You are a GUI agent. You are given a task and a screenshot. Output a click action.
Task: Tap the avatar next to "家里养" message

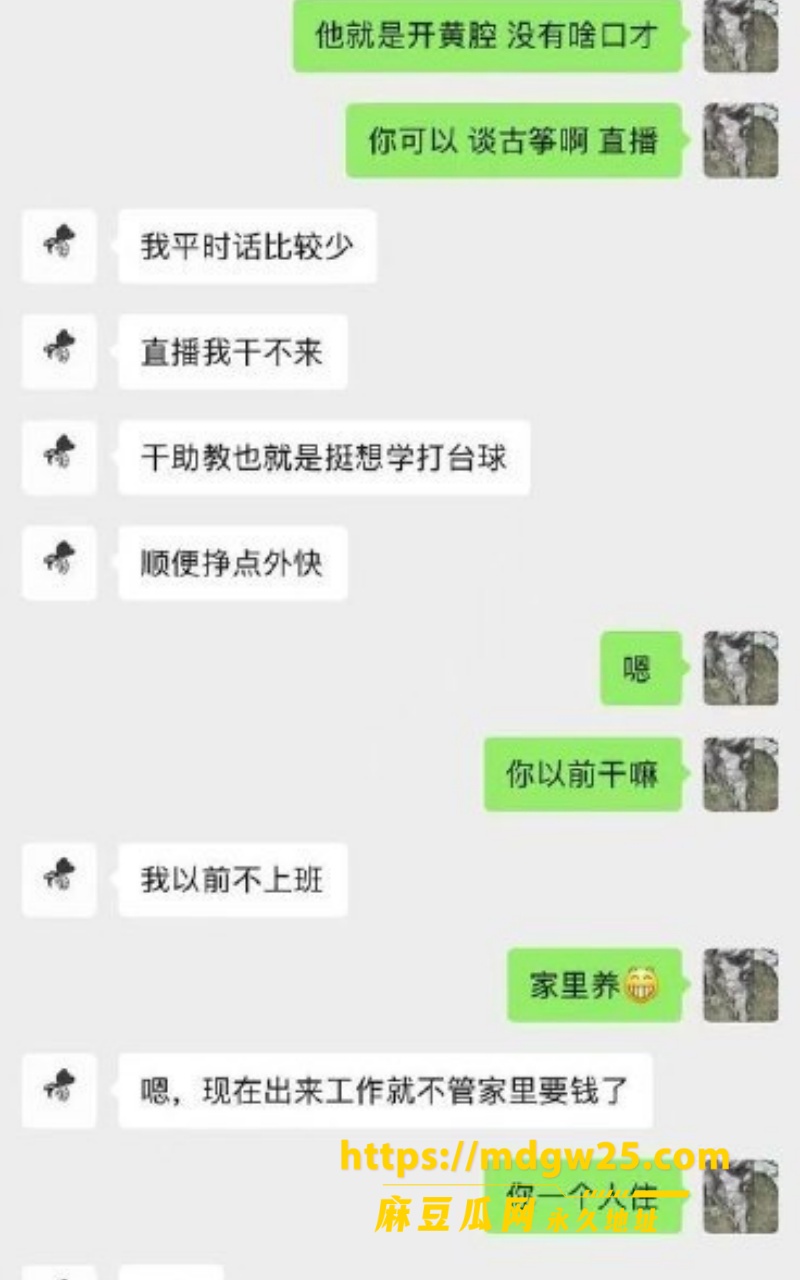(741, 985)
